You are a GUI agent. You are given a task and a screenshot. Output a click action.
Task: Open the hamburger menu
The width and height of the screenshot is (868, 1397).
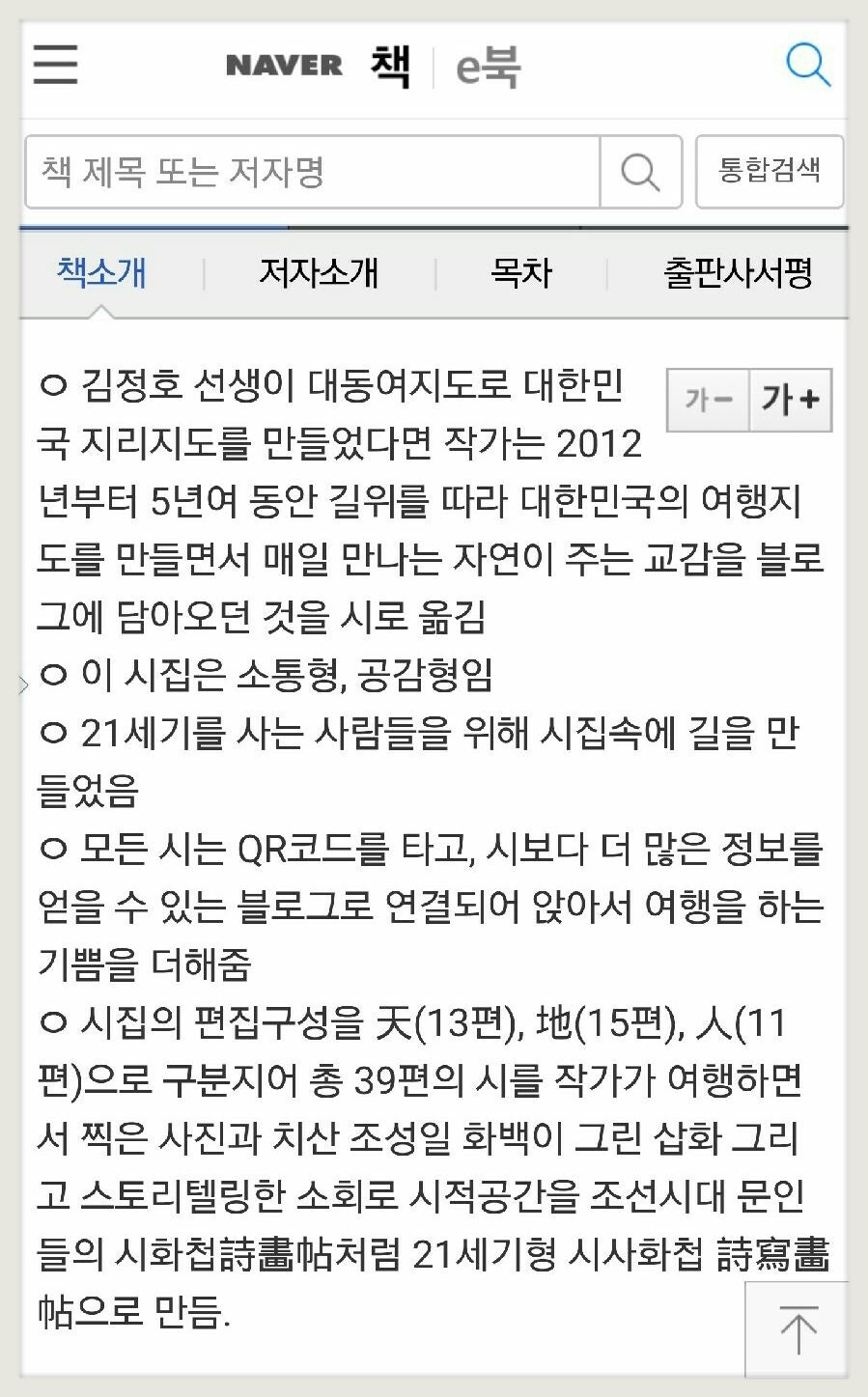coord(55,65)
